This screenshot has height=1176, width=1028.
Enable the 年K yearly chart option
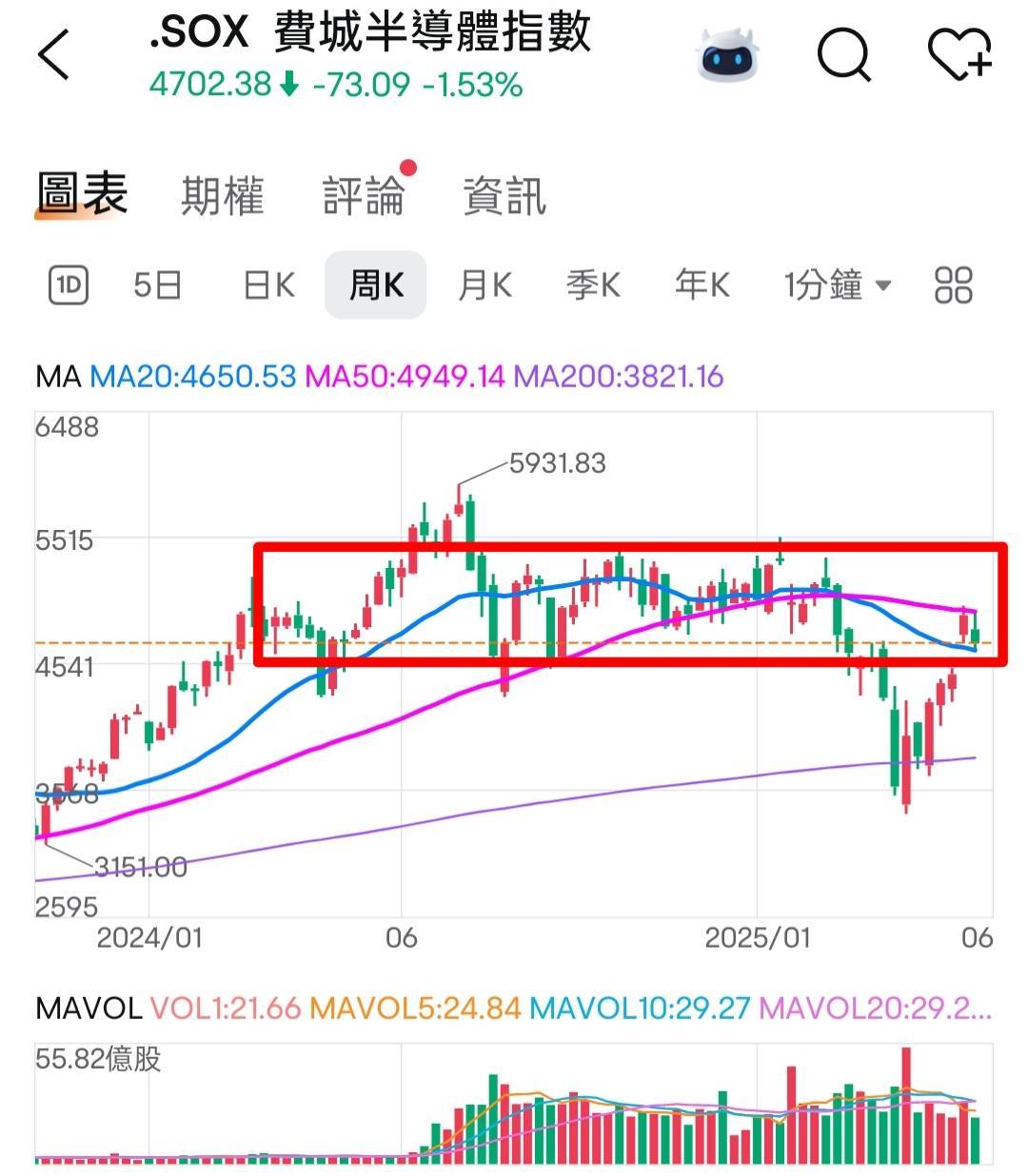(x=702, y=284)
